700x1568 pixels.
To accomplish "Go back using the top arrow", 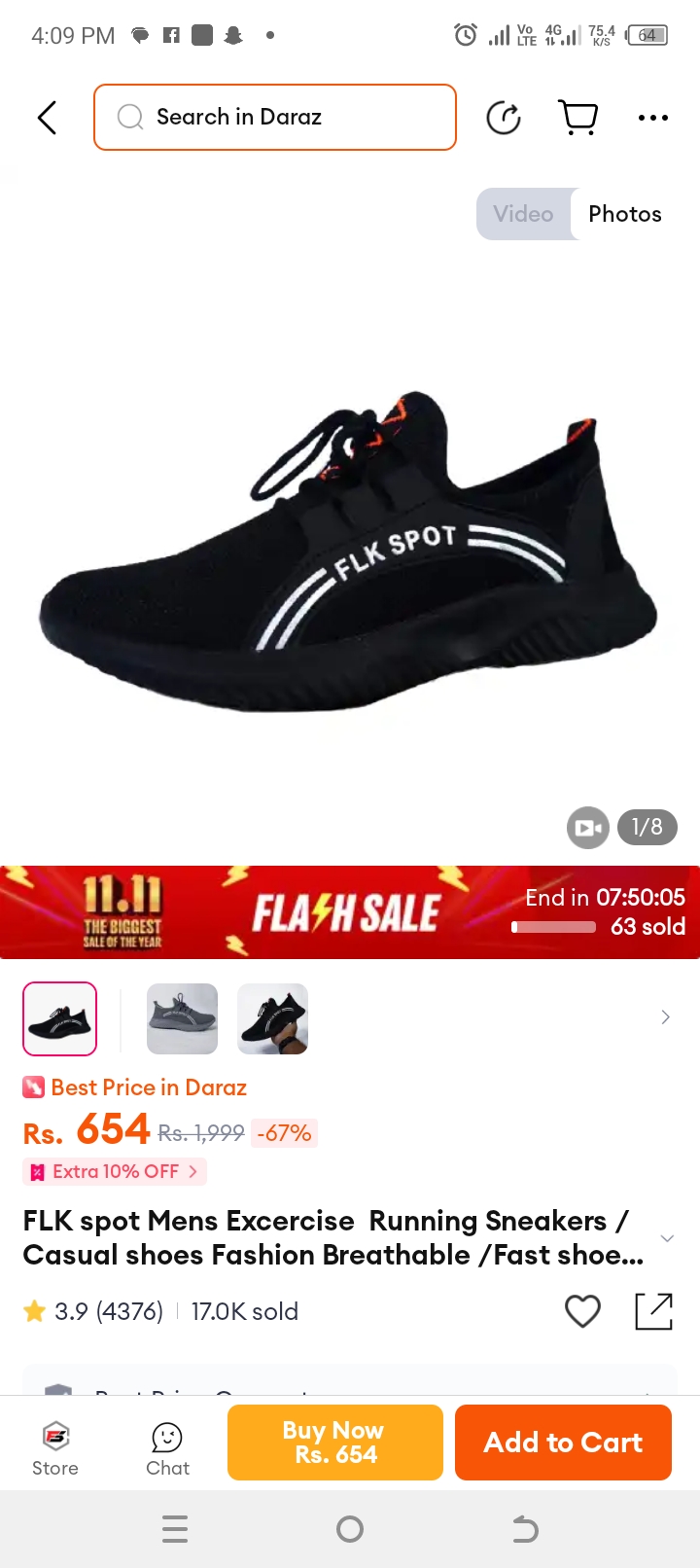I will 47,118.
